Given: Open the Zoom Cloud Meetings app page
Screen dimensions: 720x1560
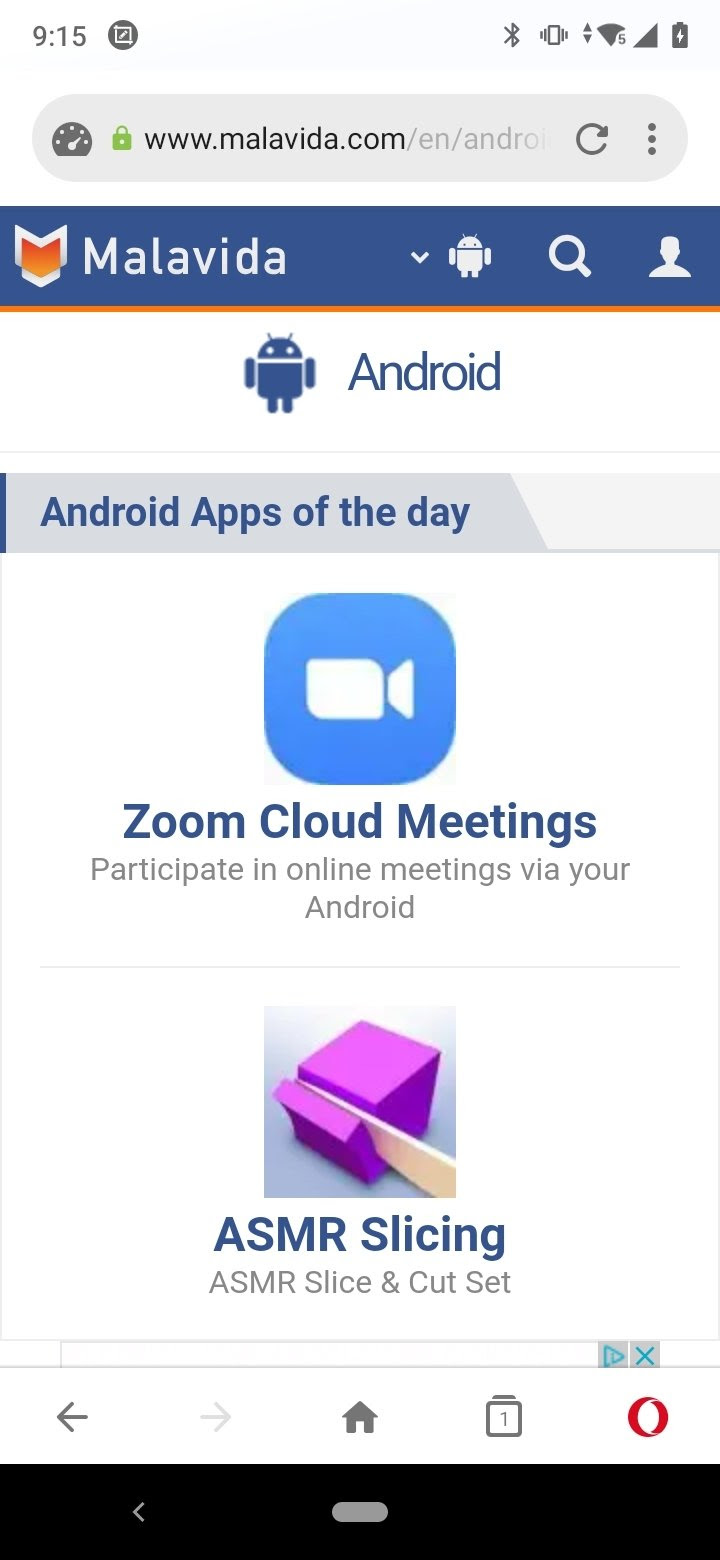Looking at the screenshot, I should coord(360,822).
